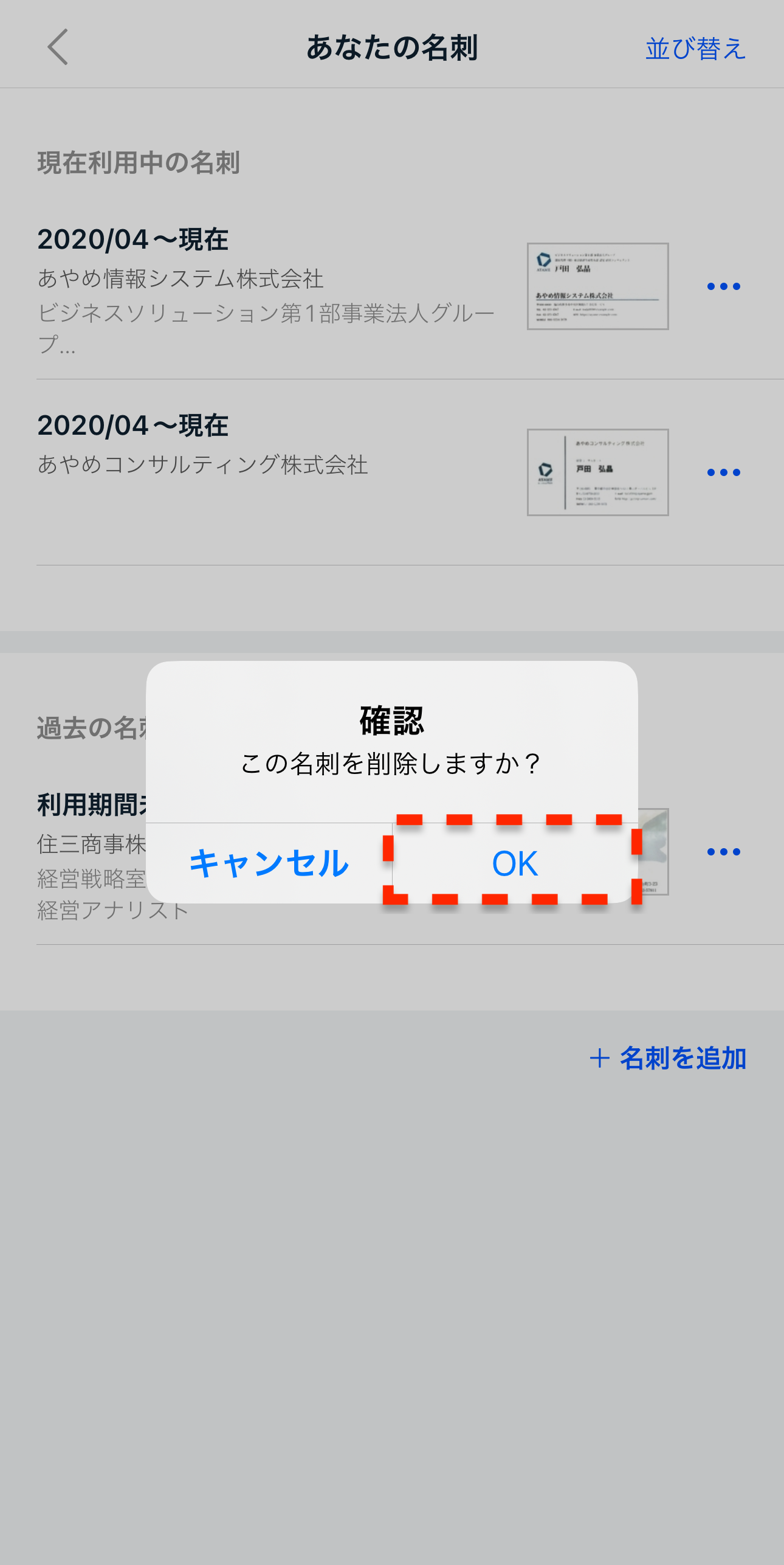Confirm deletion with OK
The height and width of the screenshot is (1565, 784).
coord(515,863)
